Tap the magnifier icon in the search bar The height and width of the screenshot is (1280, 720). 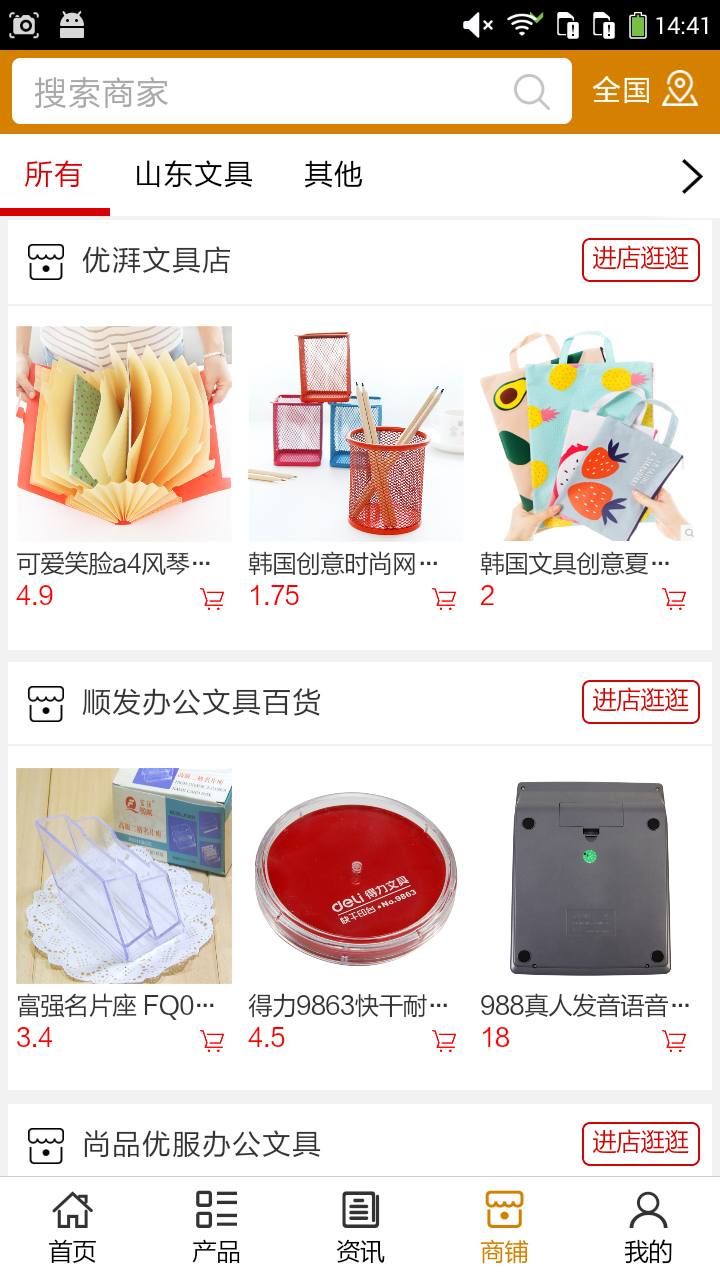(531, 91)
